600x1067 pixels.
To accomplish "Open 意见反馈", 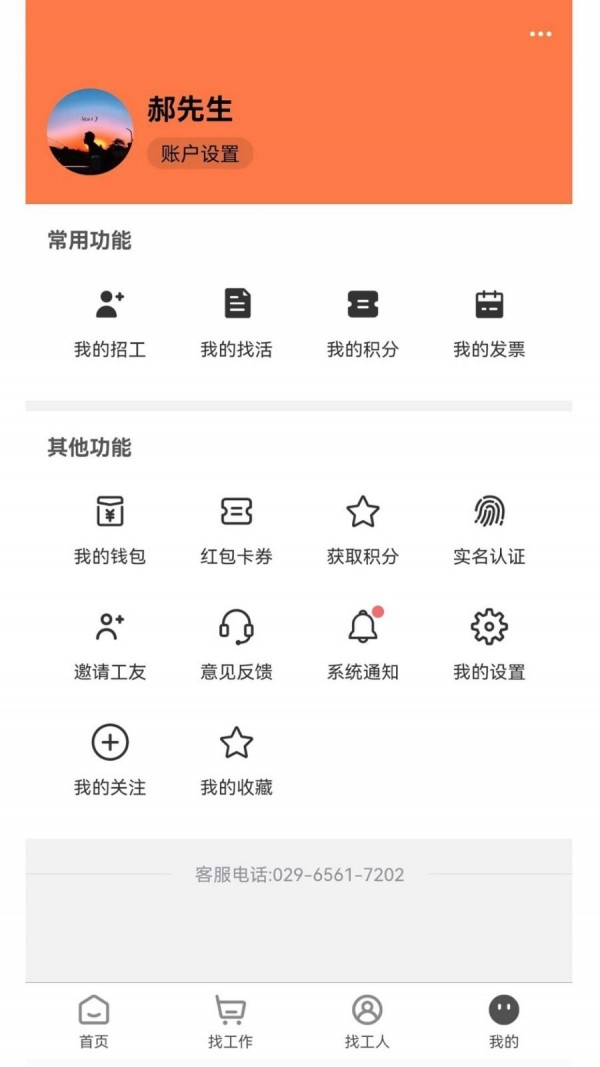I will coord(236,644).
